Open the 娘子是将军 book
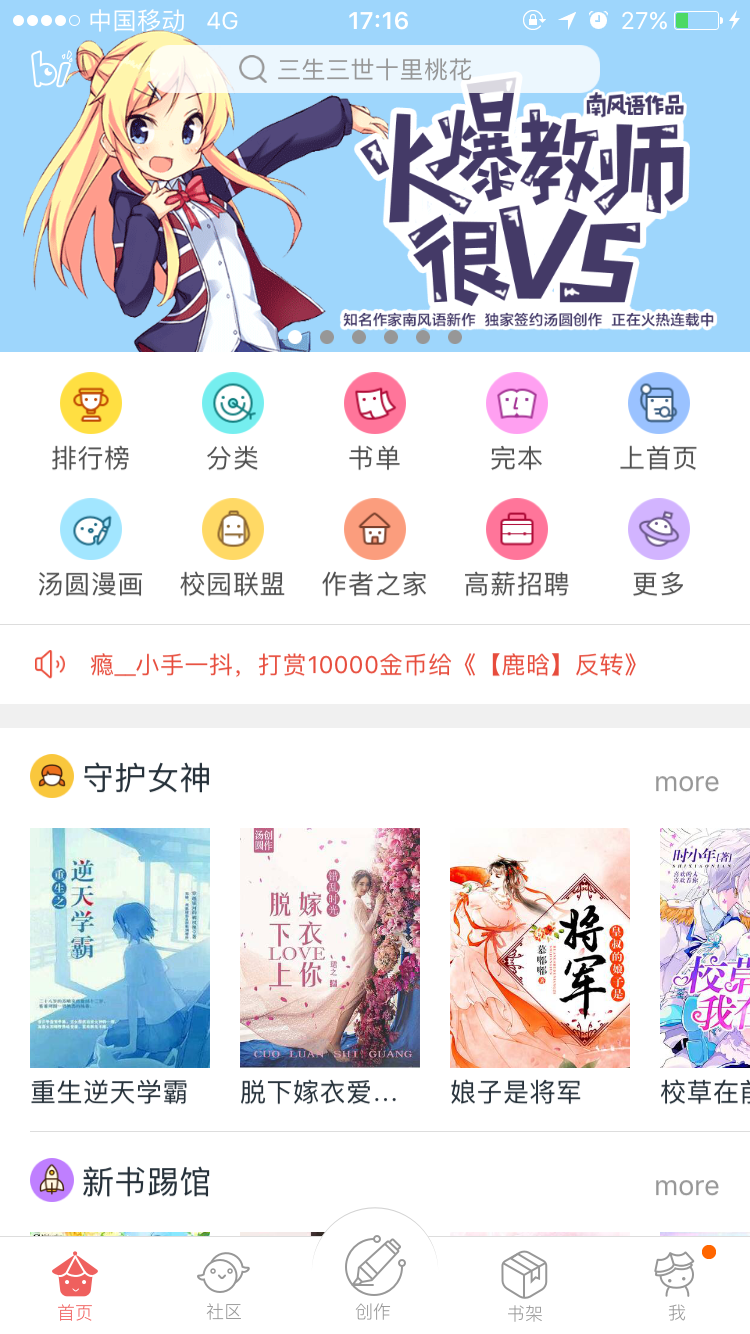Viewport: 750px width, 1334px height. (540, 948)
